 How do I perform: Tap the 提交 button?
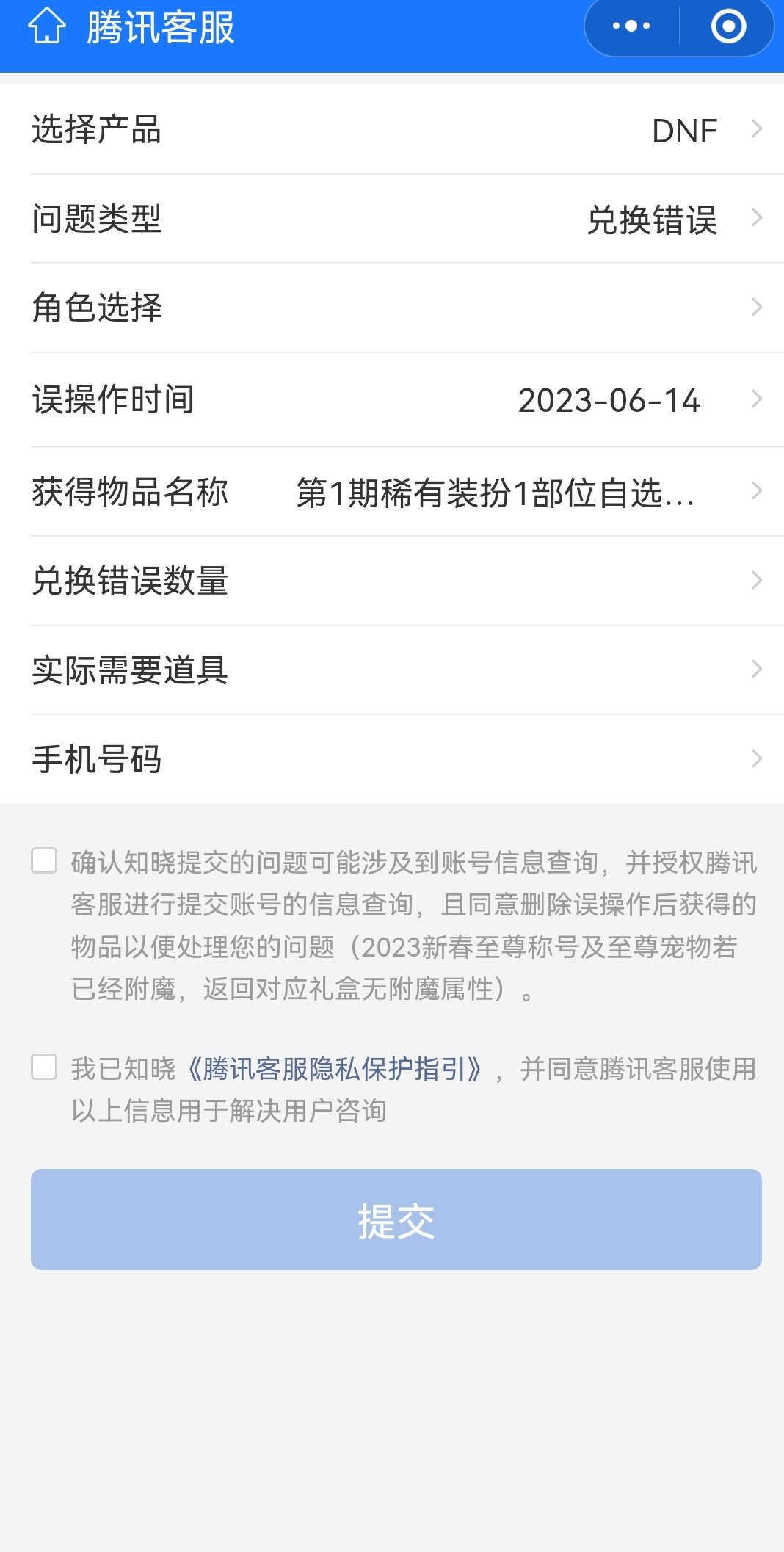[396, 1219]
